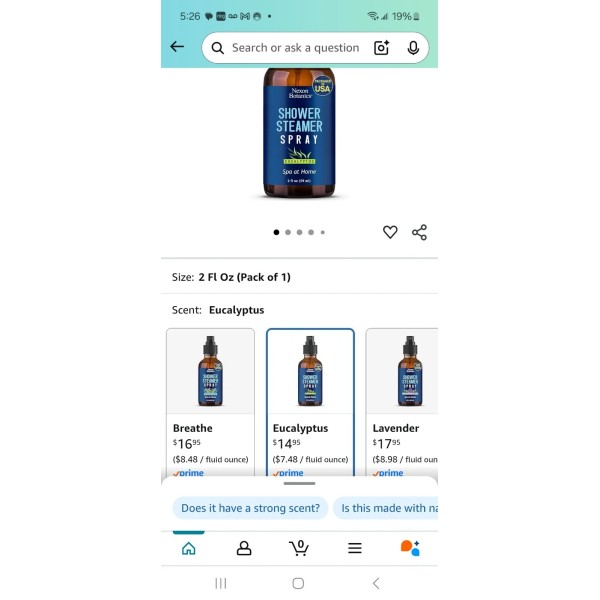Open recent apps from the navigation bar
This screenshot has height=600, width=600.
coord(221,583)
